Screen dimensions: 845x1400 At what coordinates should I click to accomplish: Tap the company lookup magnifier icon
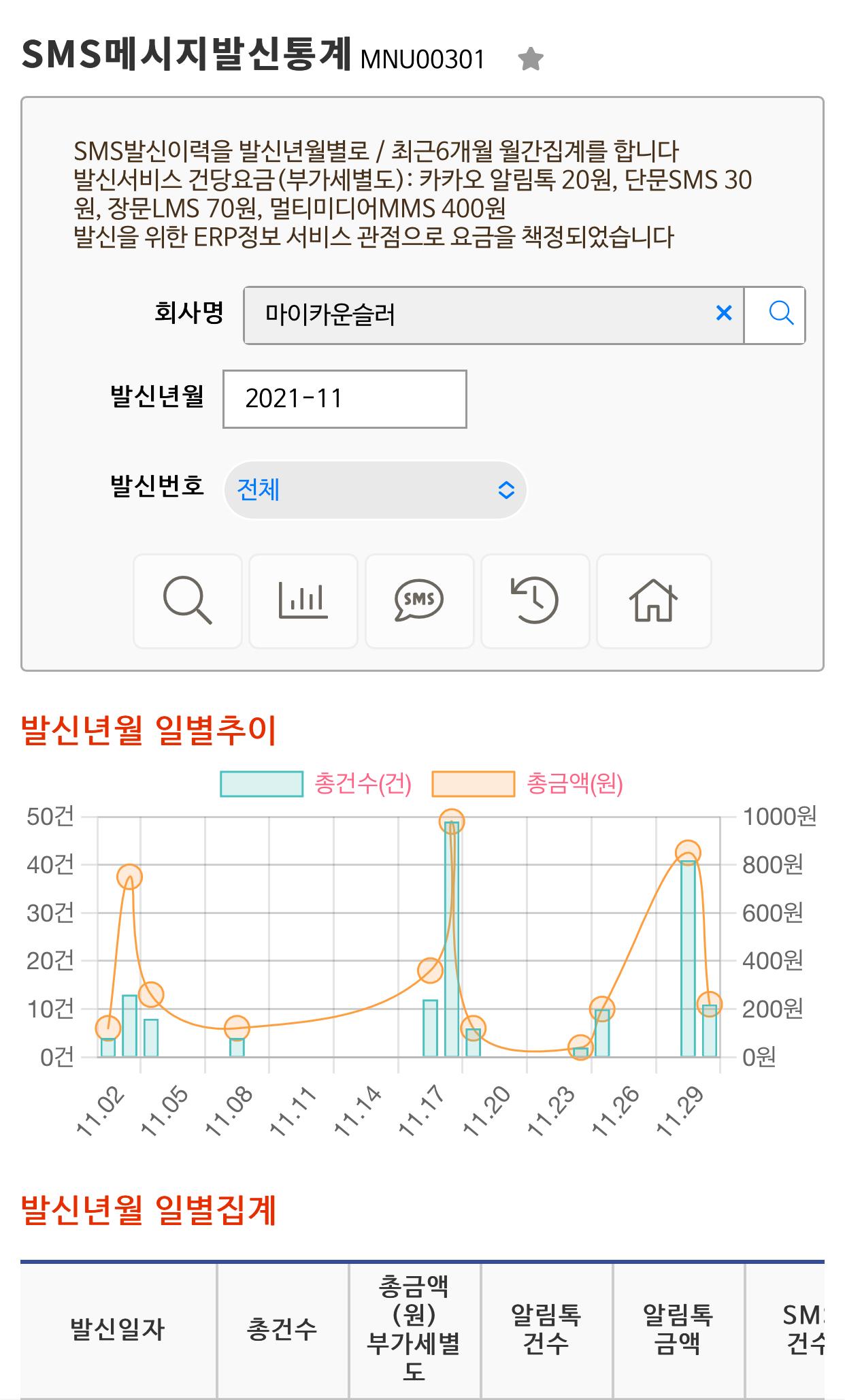click(775, 315)
